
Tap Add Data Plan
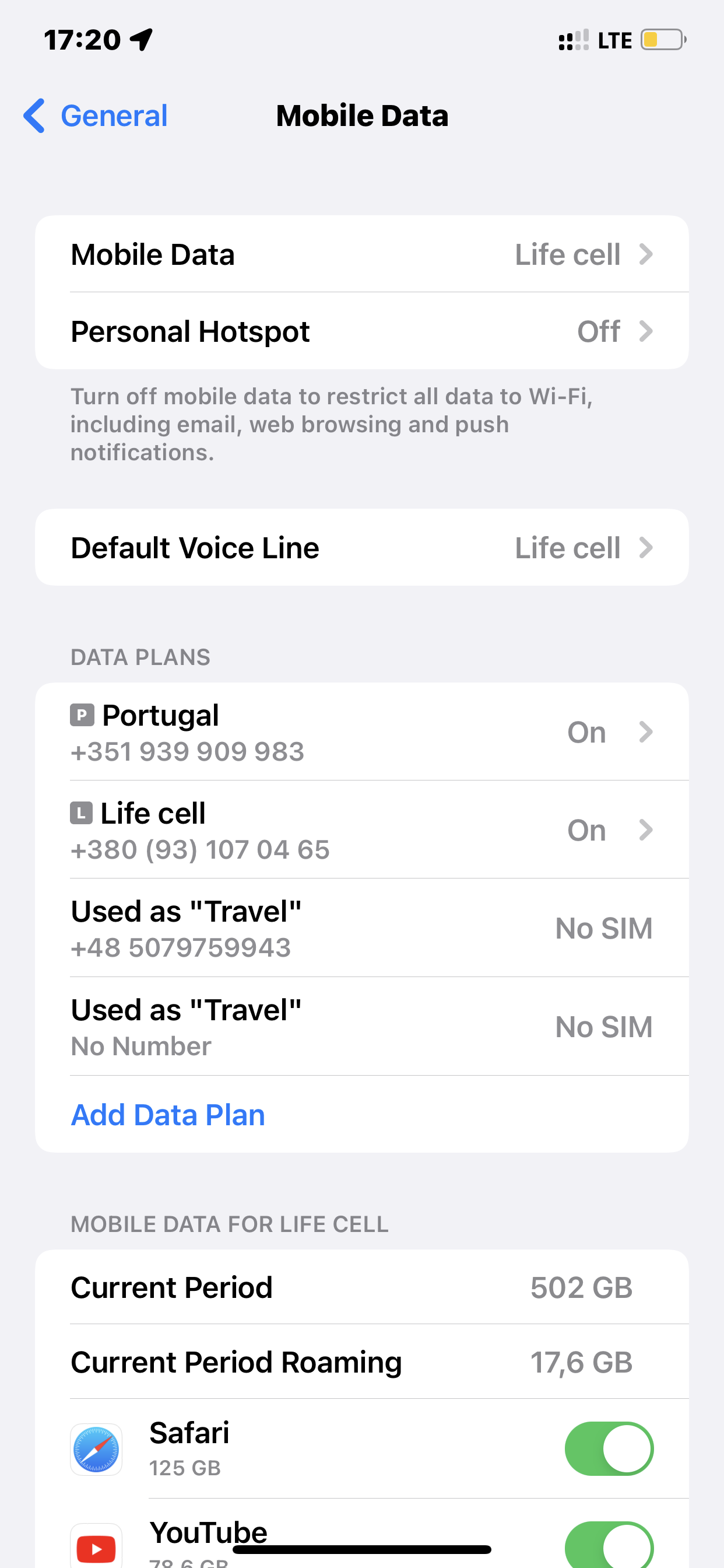coord(168,1115)
